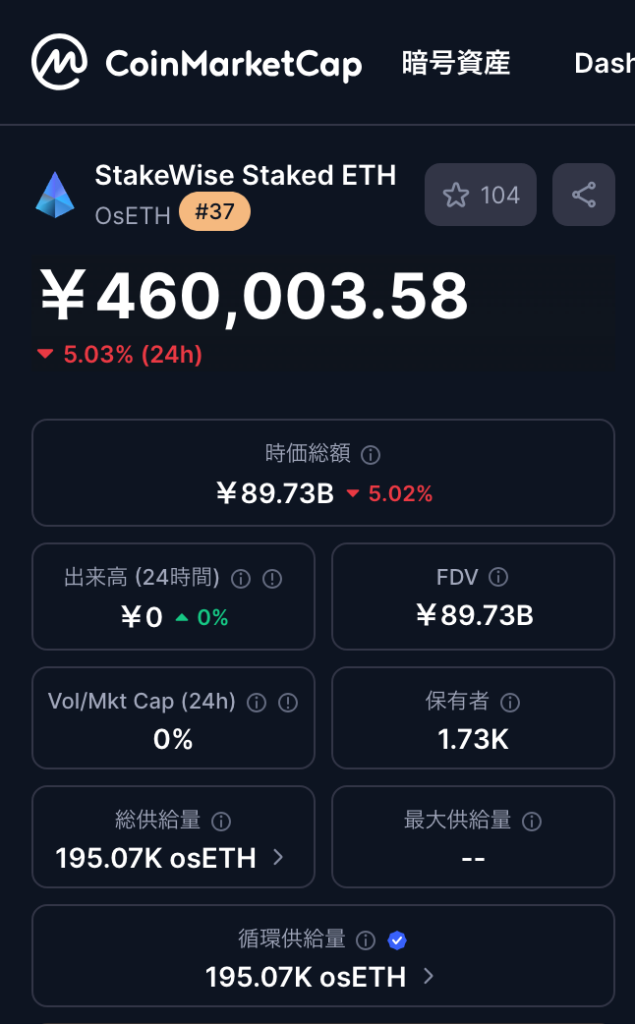
Task: Show info for Vol/Mkt Cap (24h)
Action: coord(256,703)
